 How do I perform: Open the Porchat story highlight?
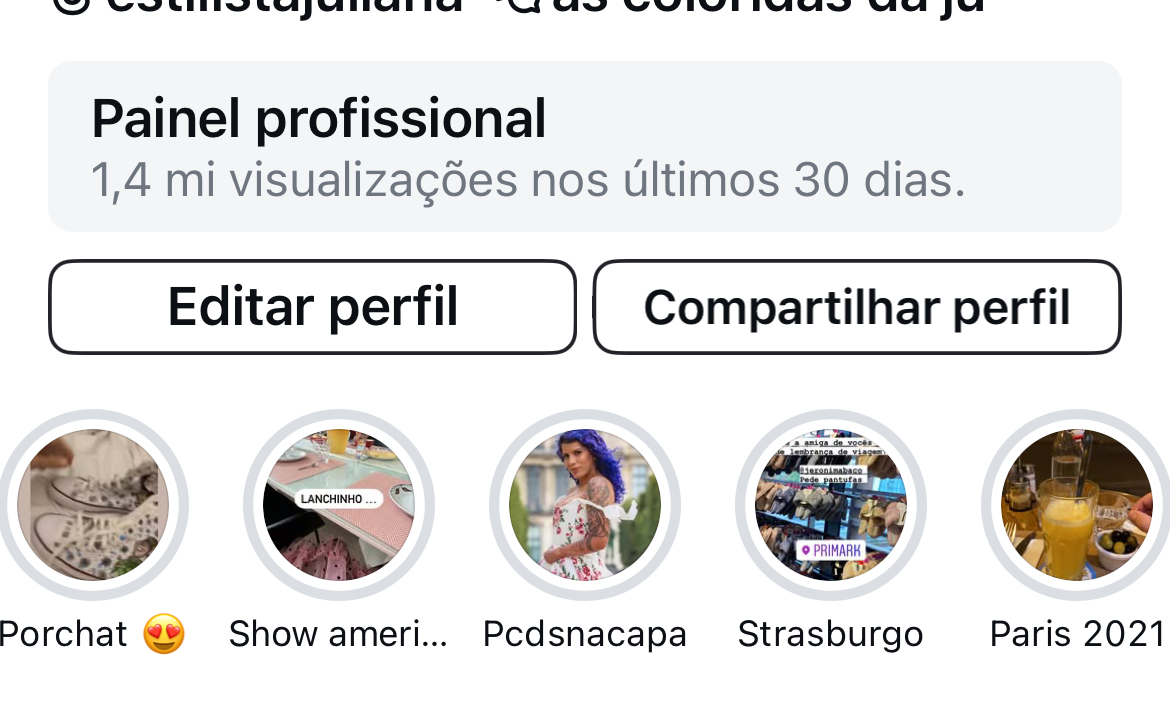point(93,505)
